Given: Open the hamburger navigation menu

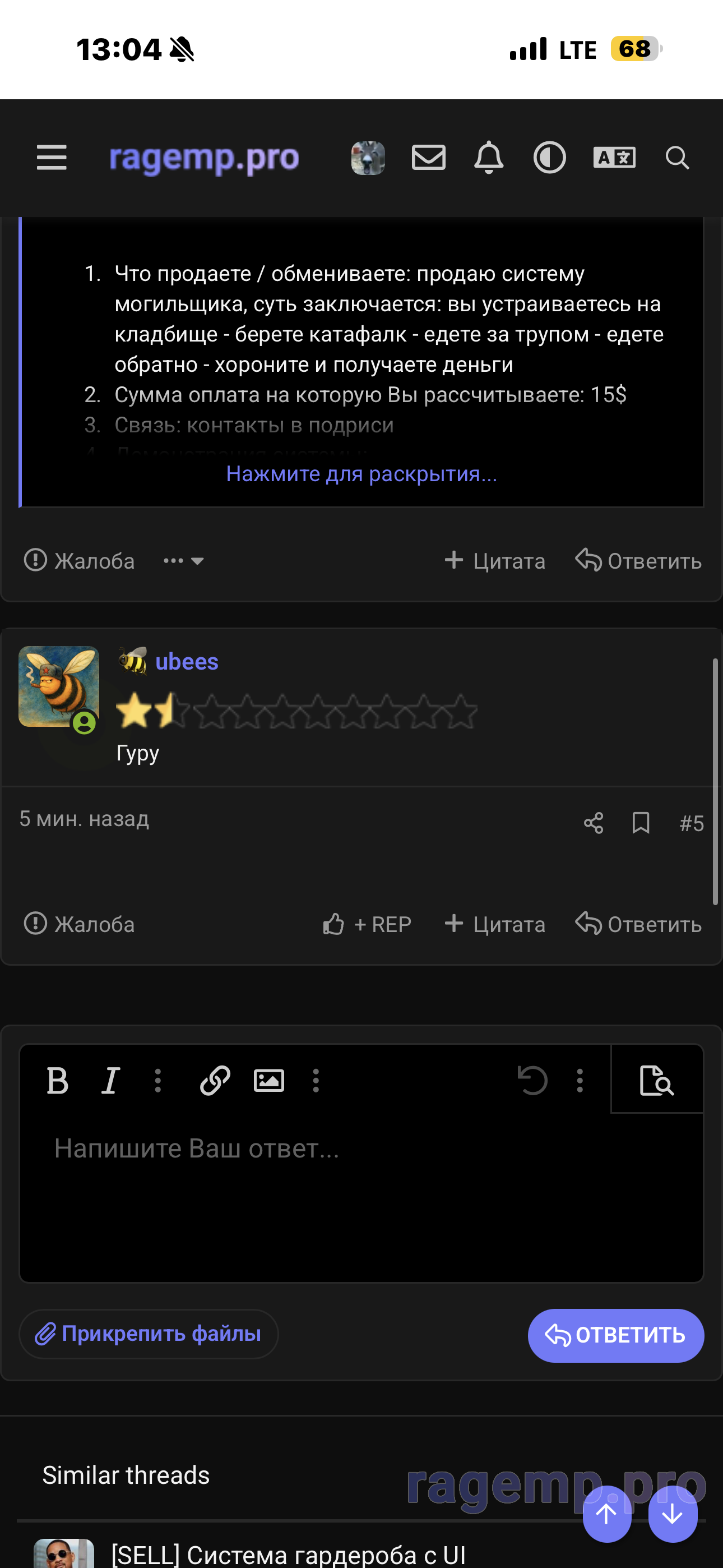Looking at the screenshot, I should pos(52,158).
